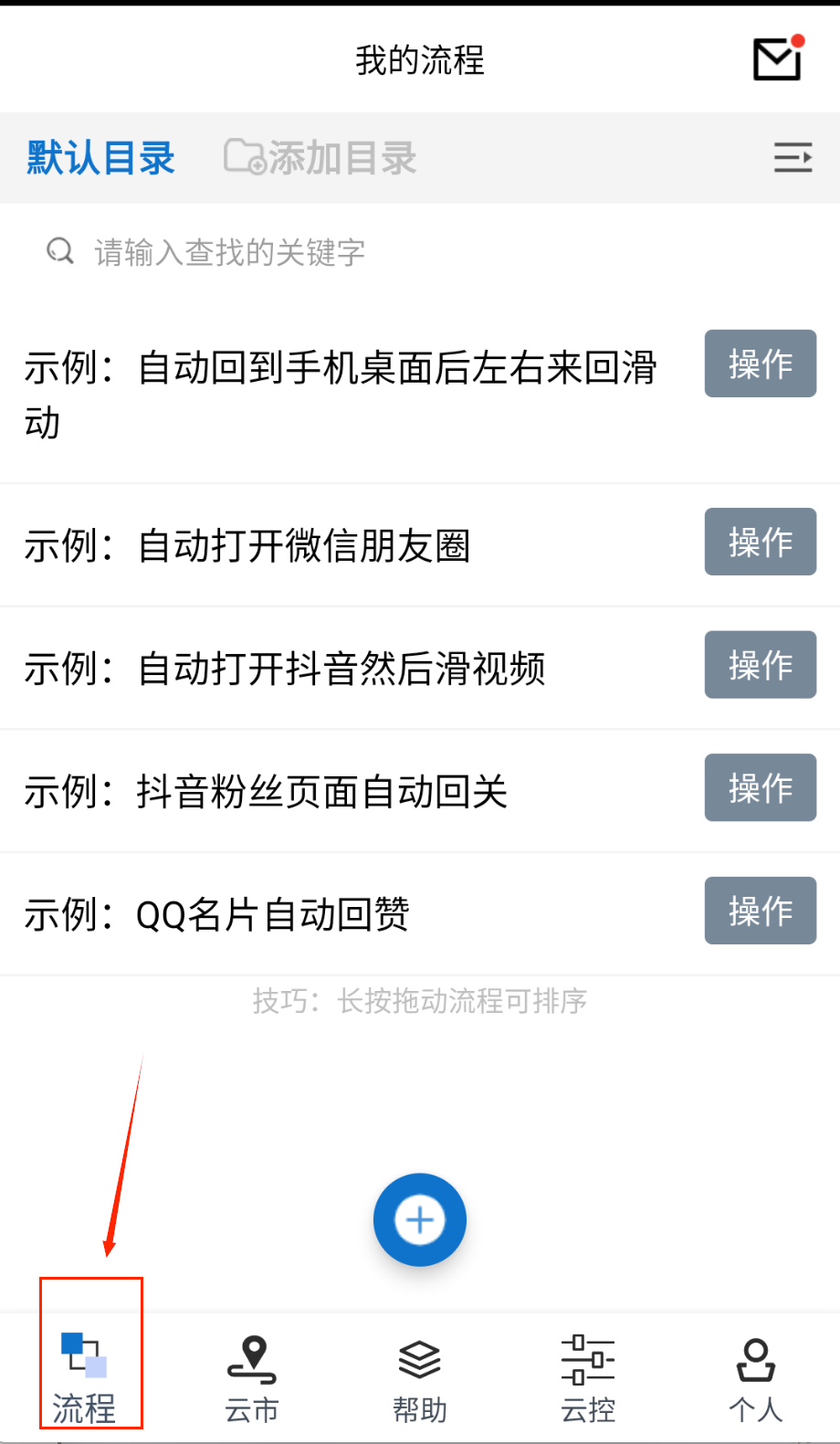Tap 操作 for 自动回到手机桌面后左右来回滑动
The image size is (840, 1444).
pos(760,364)
